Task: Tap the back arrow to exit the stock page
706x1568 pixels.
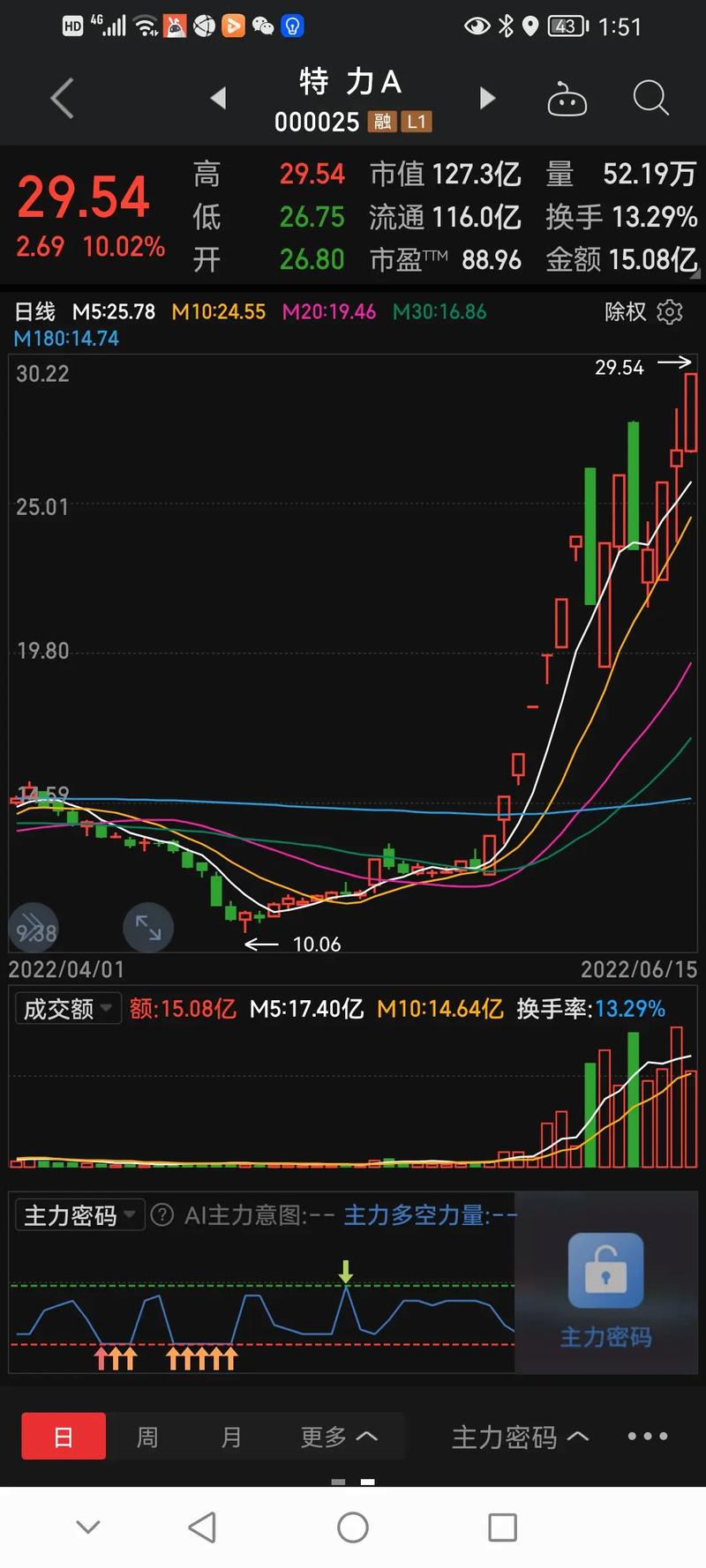Action: [60, 98]
